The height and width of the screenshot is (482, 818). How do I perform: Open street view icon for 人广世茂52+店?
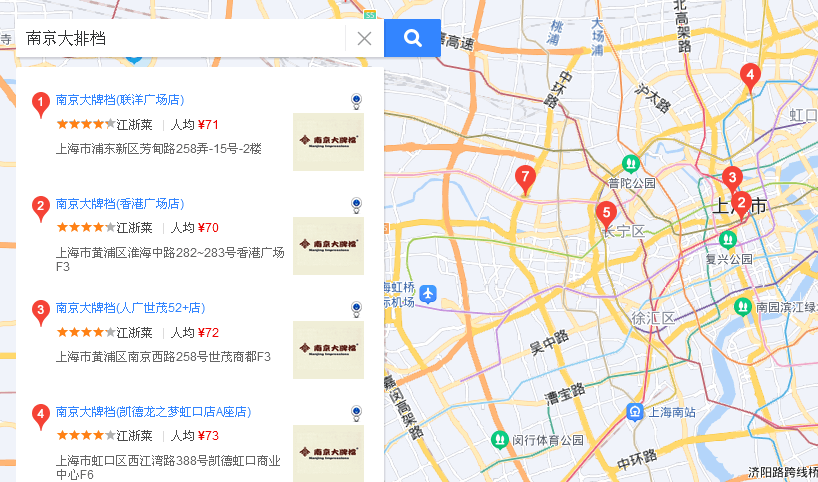356,309
